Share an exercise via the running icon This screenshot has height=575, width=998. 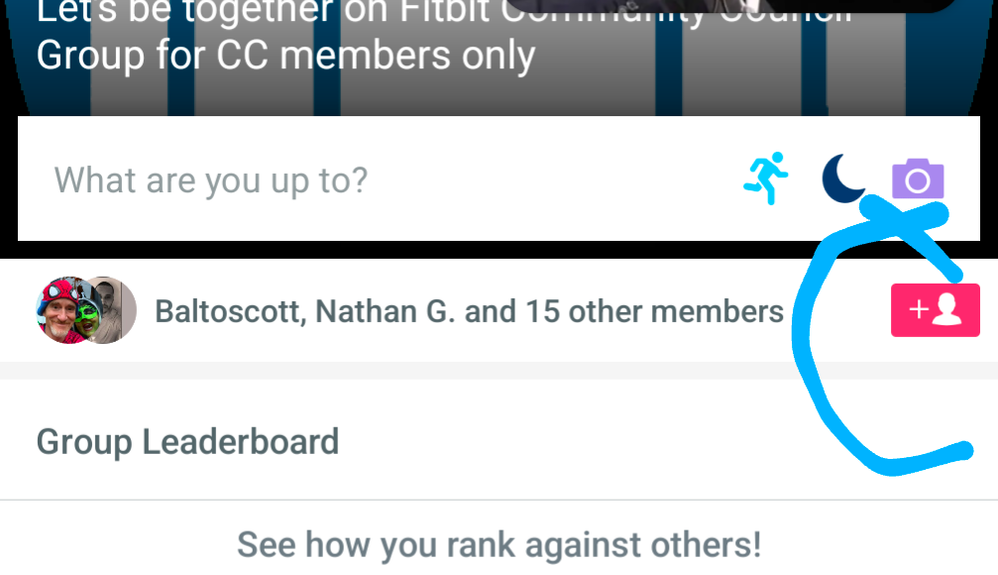click(767, 179)
